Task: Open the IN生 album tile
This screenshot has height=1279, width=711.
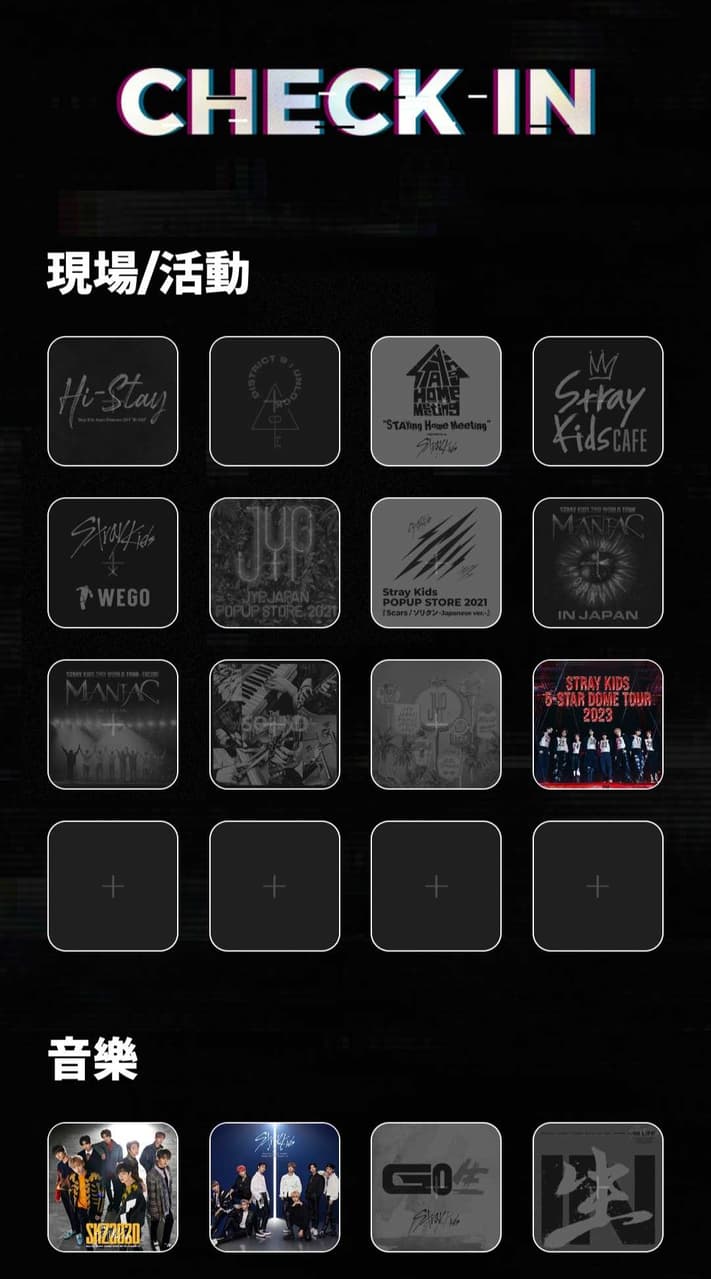Action: click(598, 1187)
